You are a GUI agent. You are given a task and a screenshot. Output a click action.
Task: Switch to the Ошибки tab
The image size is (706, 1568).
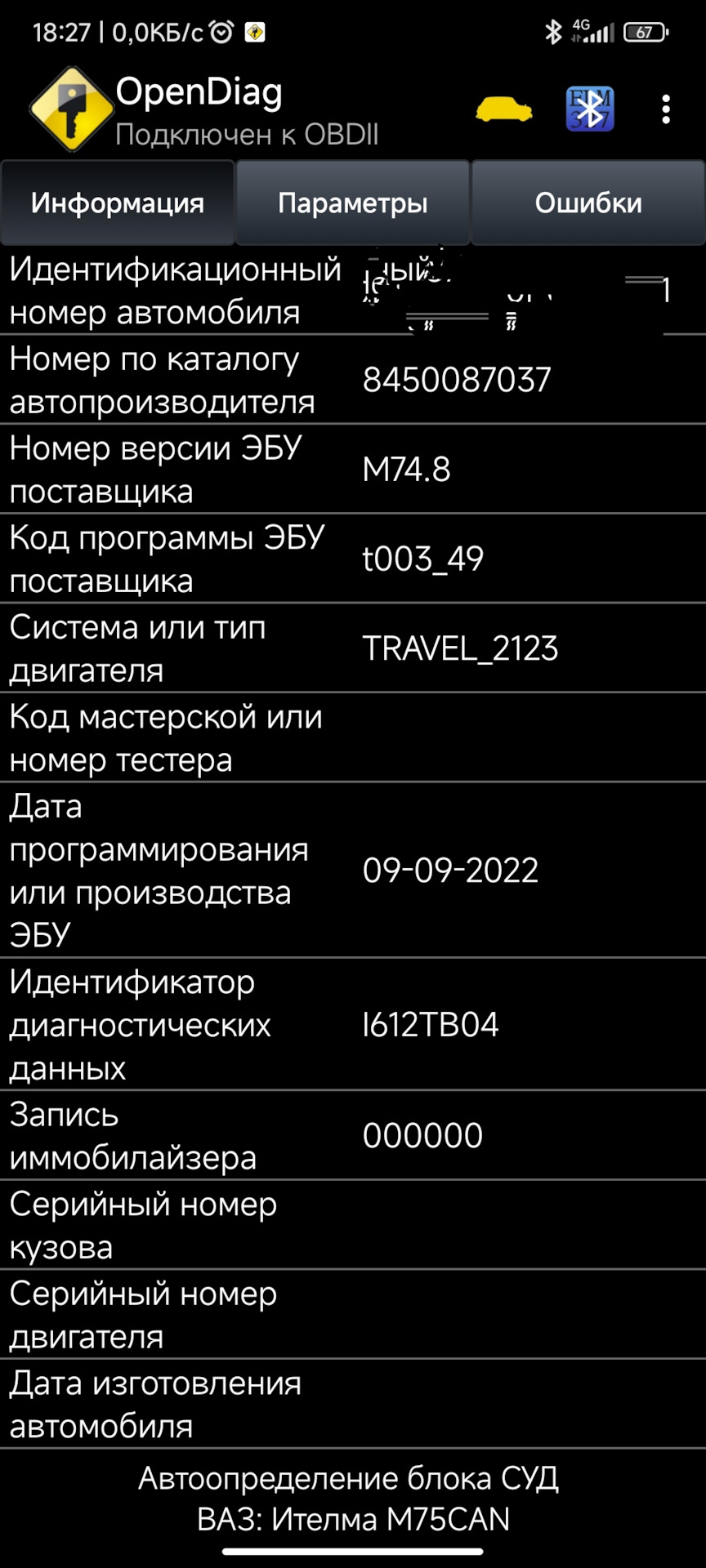[x=588, y=203]
